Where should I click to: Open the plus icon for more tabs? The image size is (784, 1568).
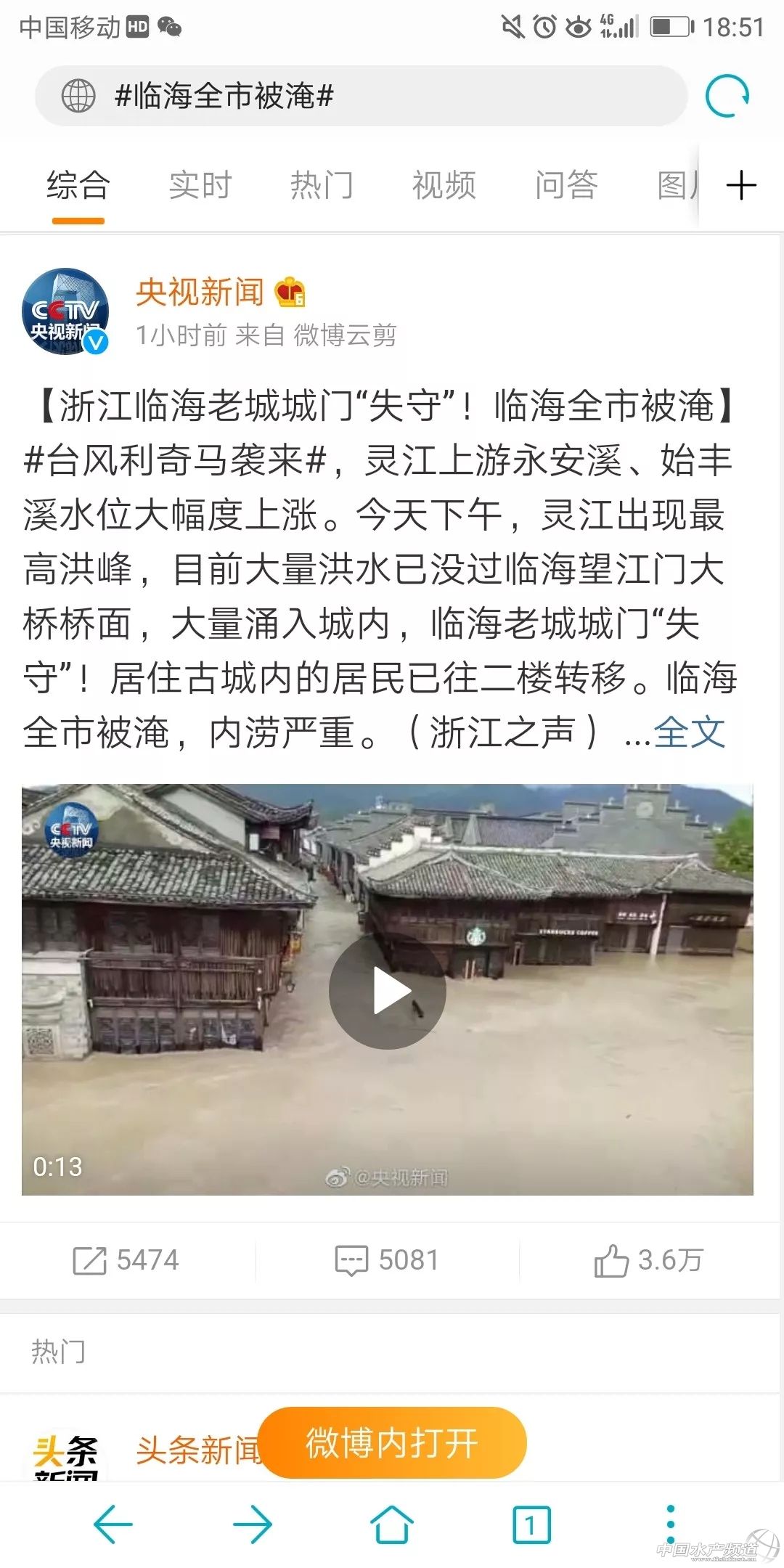[741, 185]
